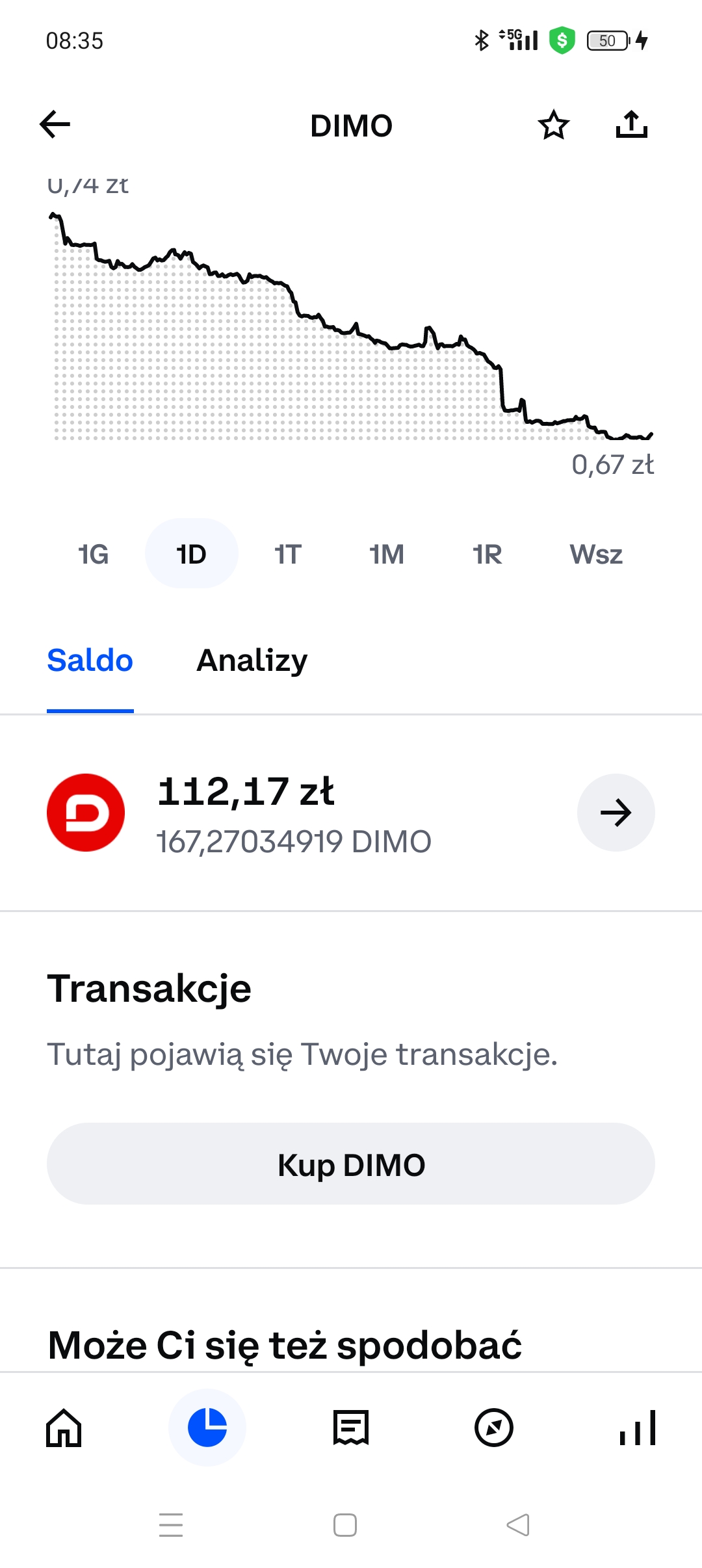Go to the home tab
702x1568 pixels.
pos(64,1428)
